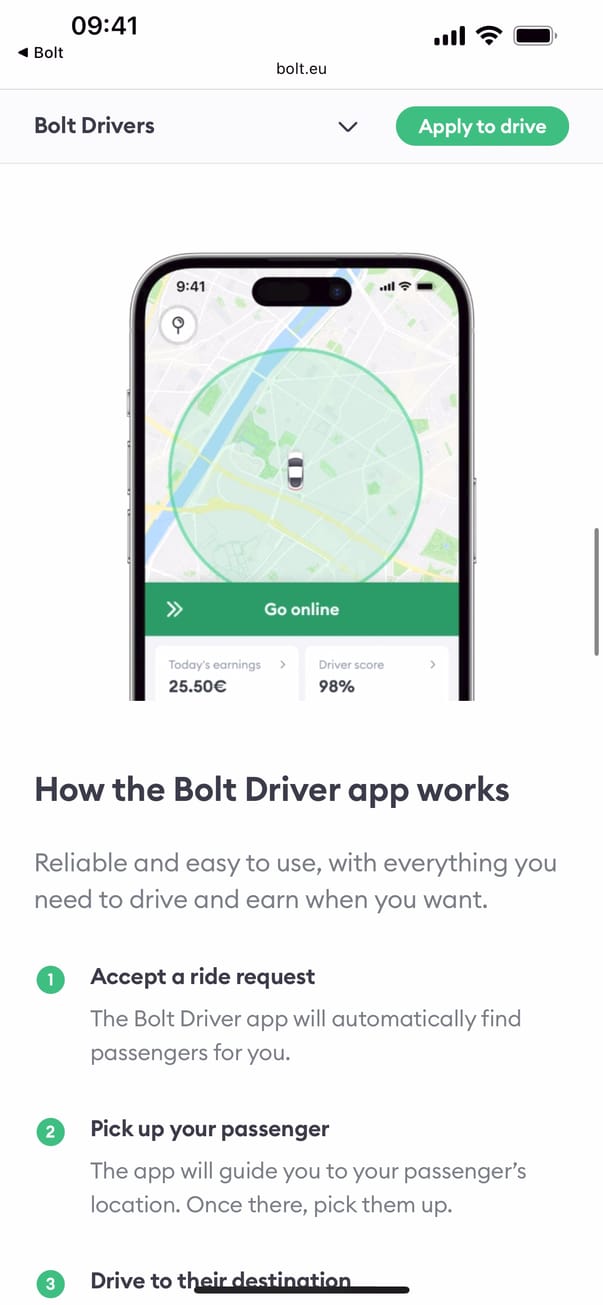Expand the Bolt Drivers dropdown menu
Screen dimensions: 603x1305
tap(348, 127)
